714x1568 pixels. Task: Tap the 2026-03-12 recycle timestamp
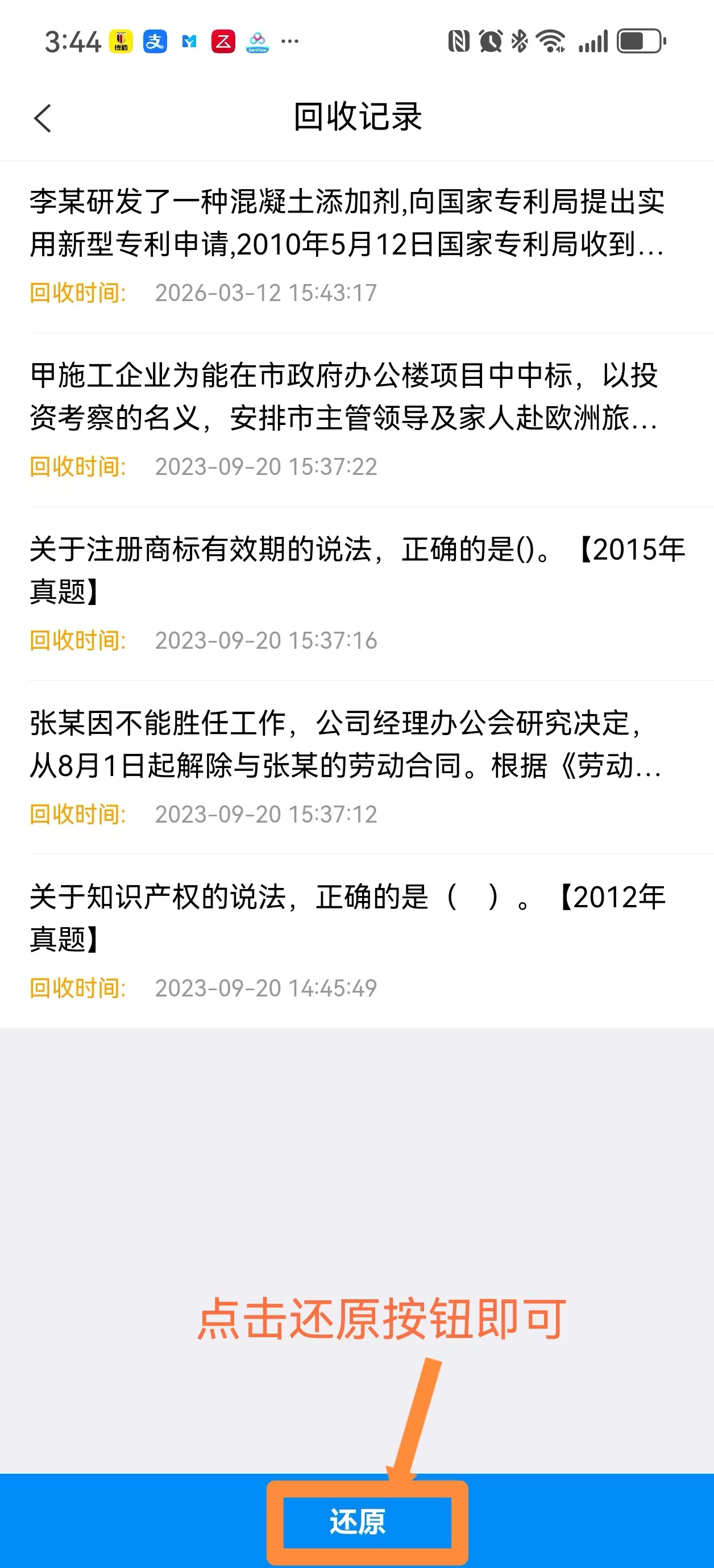pyautogui.click(x=266, y=293)
